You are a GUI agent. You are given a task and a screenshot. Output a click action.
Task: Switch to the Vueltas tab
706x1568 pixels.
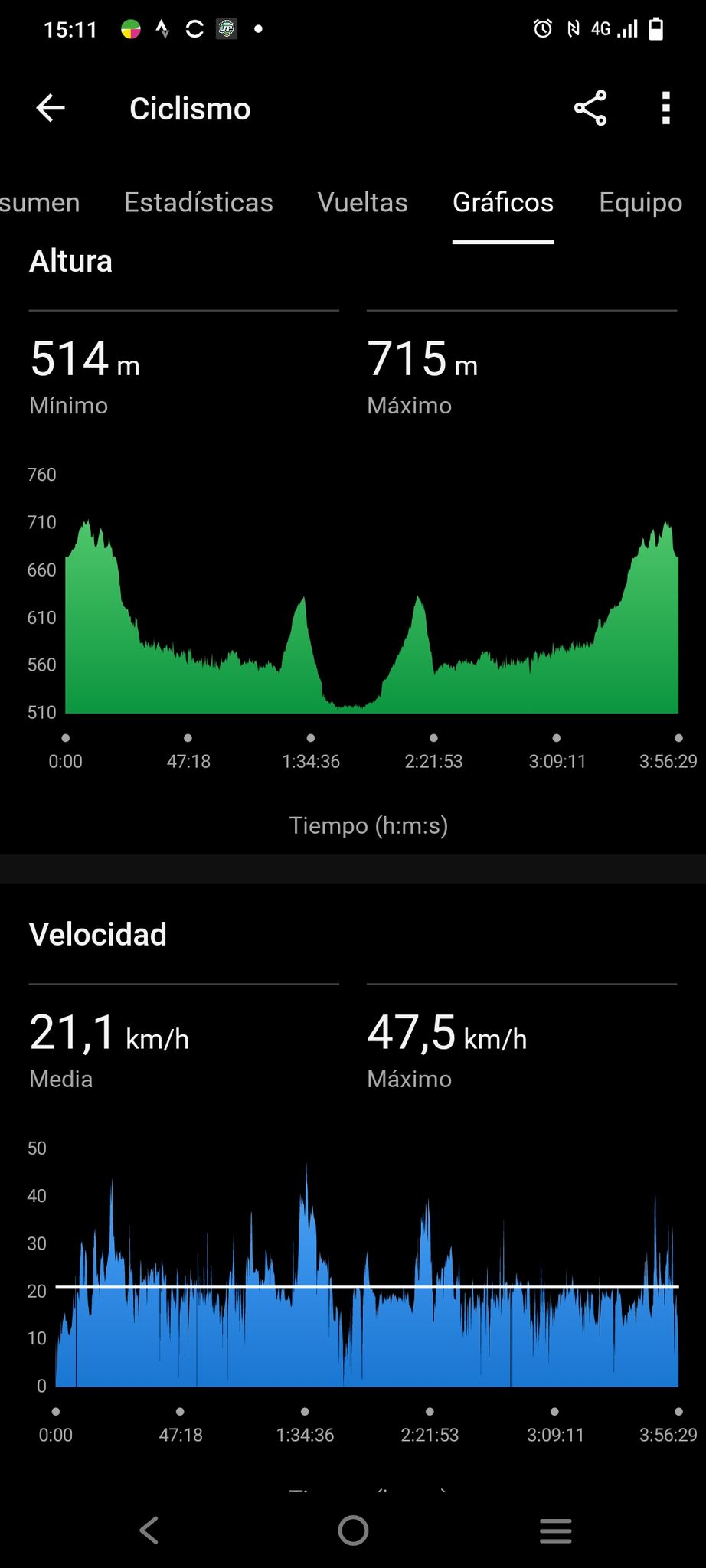pos(362,202)
